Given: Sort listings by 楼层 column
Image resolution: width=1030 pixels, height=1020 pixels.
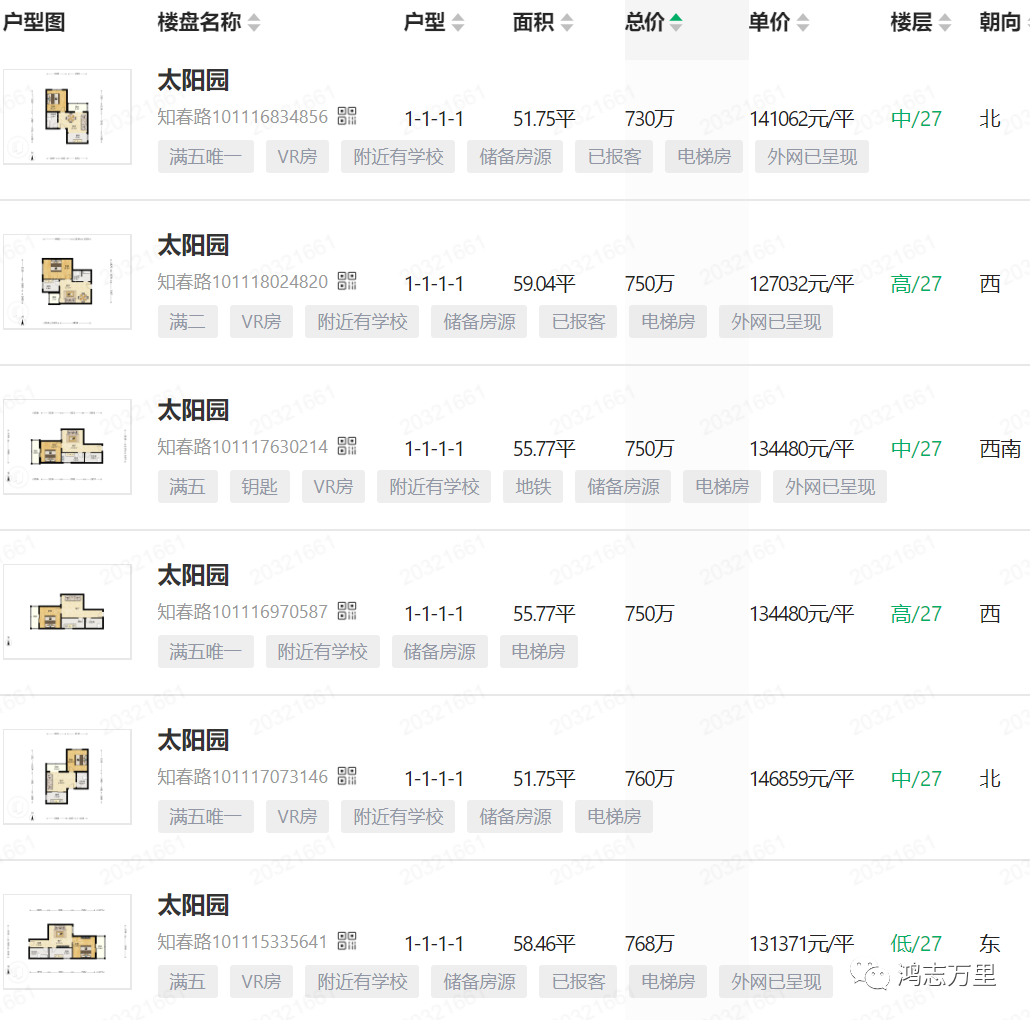Looking at the screenshot, I should pos(920,22).
